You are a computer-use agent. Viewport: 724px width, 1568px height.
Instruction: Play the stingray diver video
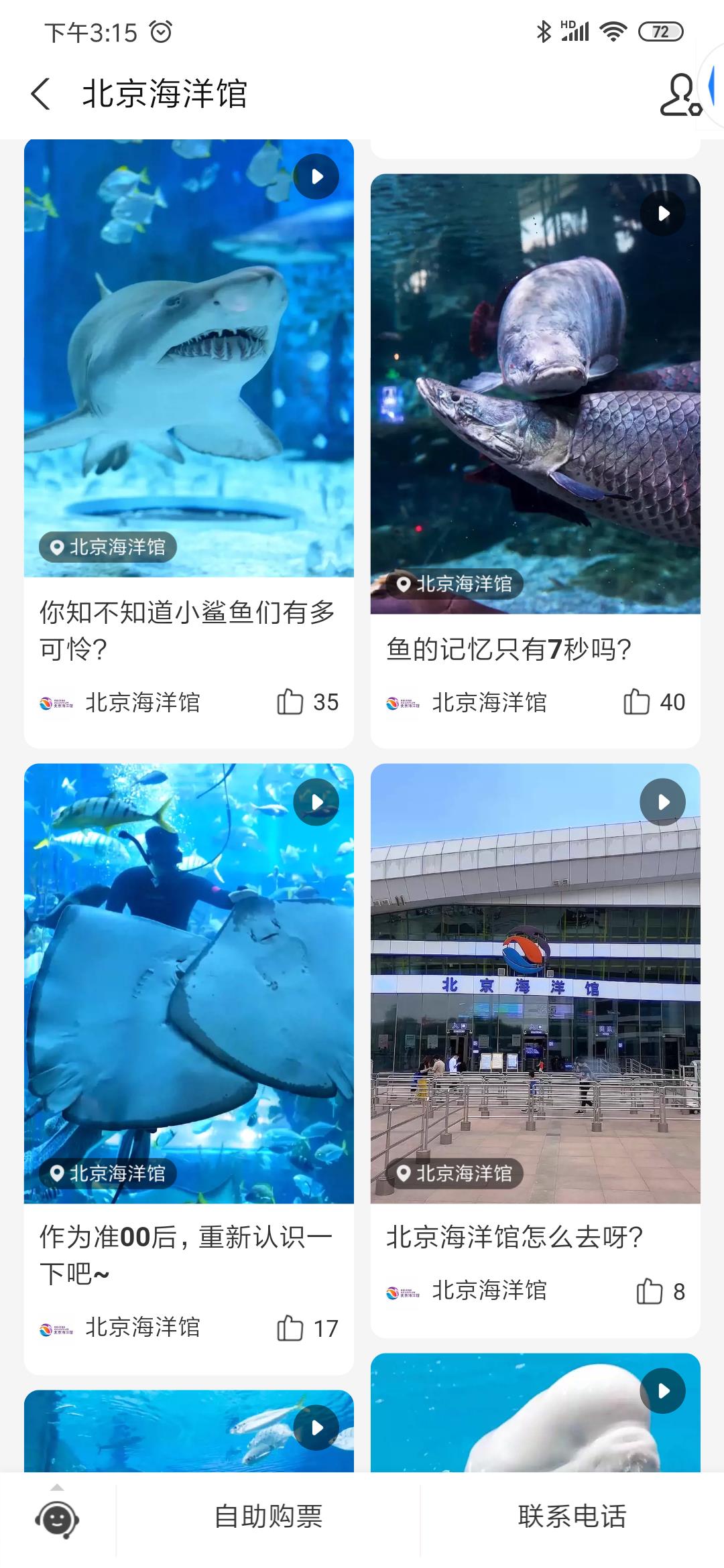click(x=316, y=801)
